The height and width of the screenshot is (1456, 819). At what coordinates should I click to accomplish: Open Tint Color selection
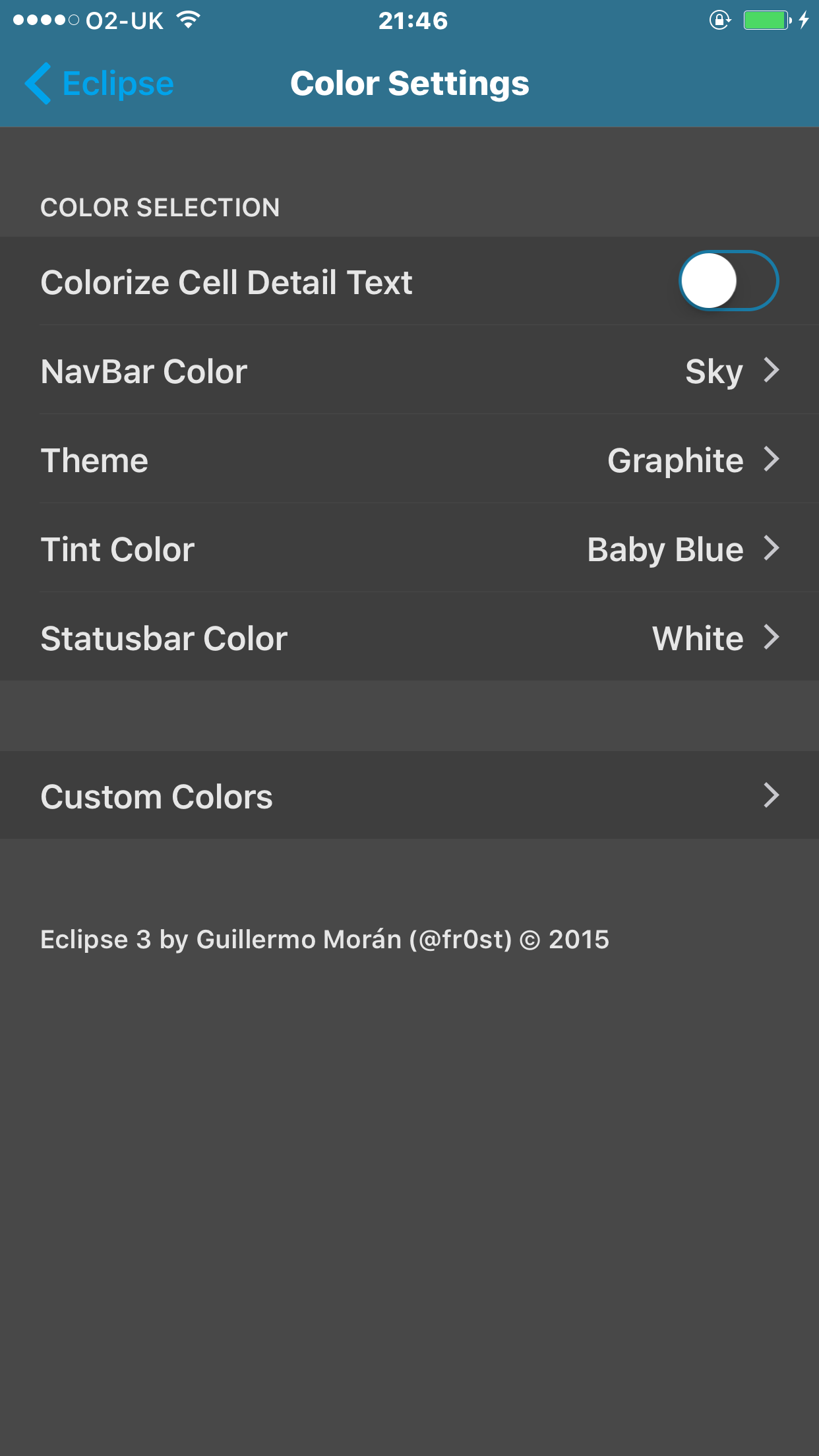(x=409, y=549)
